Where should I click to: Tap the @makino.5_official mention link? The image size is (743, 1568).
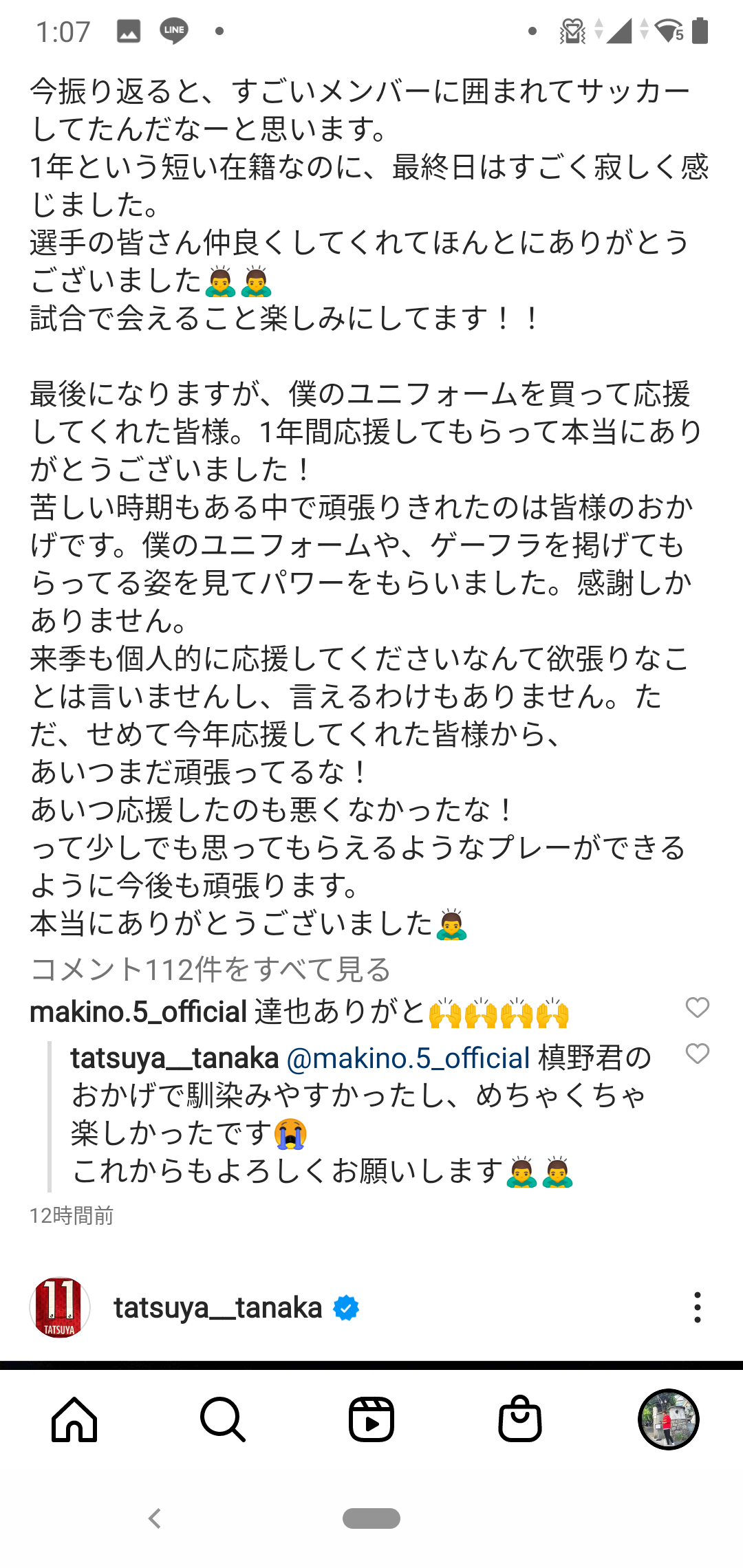(408, 1058)
